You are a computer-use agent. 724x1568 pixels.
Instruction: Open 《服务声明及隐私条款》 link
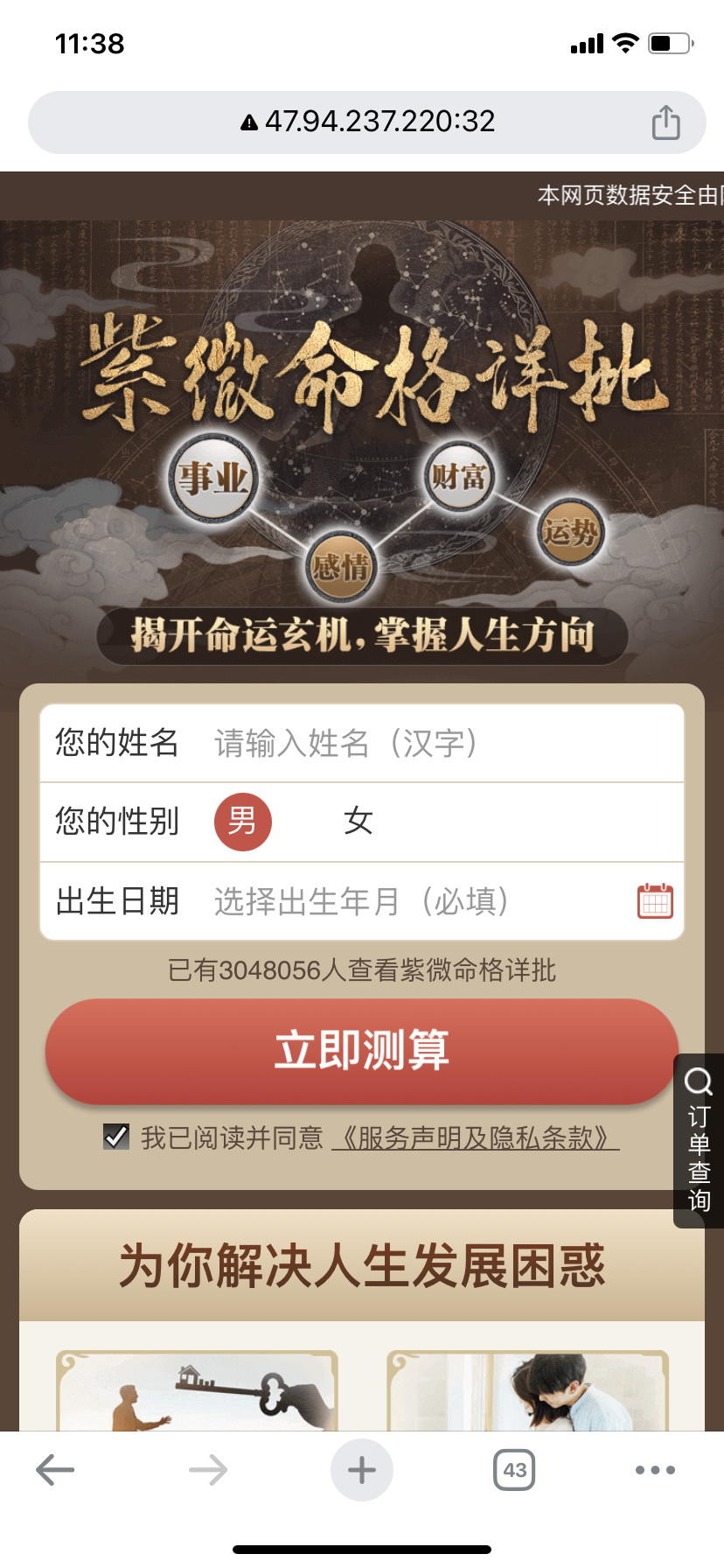475,1137
